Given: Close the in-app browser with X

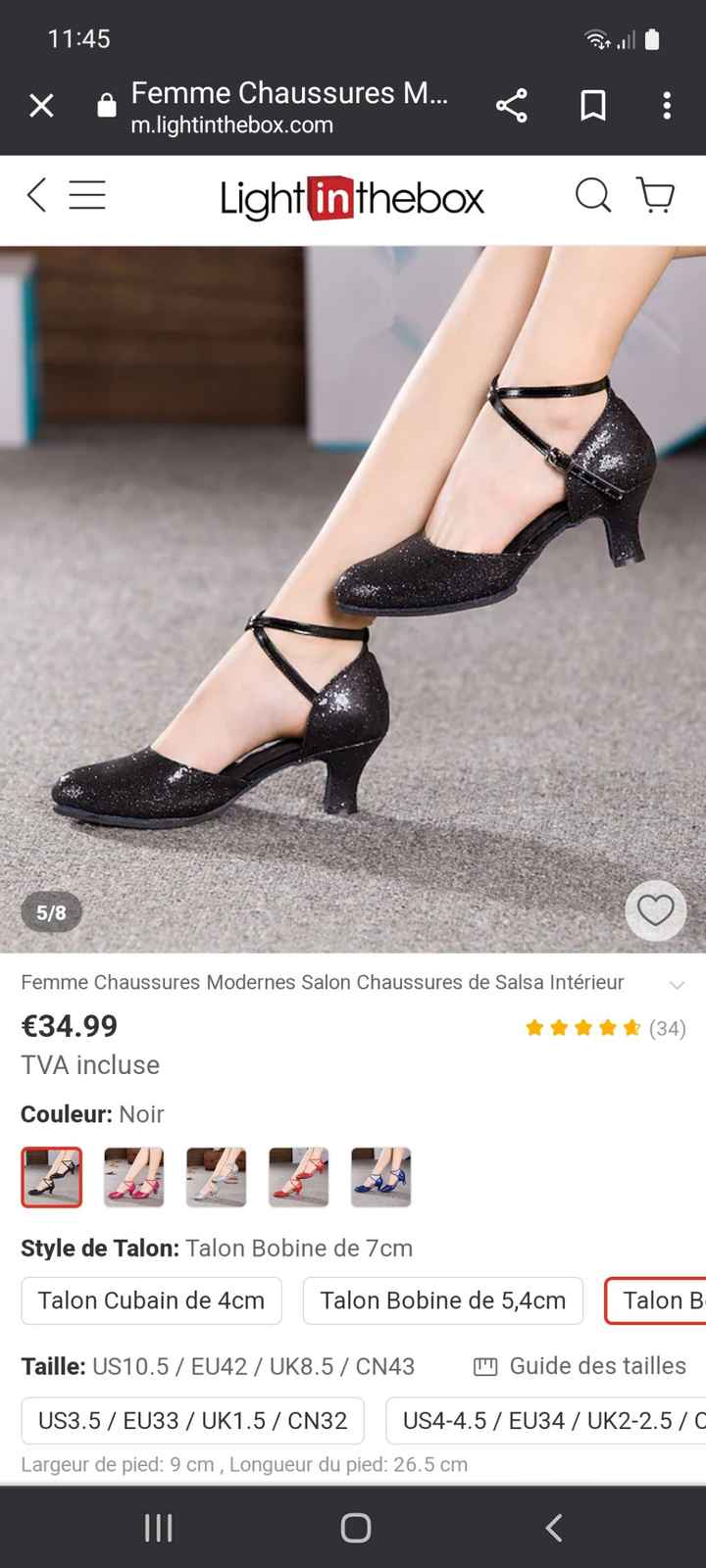Looking at the screenshot, I should pos(41,105).
